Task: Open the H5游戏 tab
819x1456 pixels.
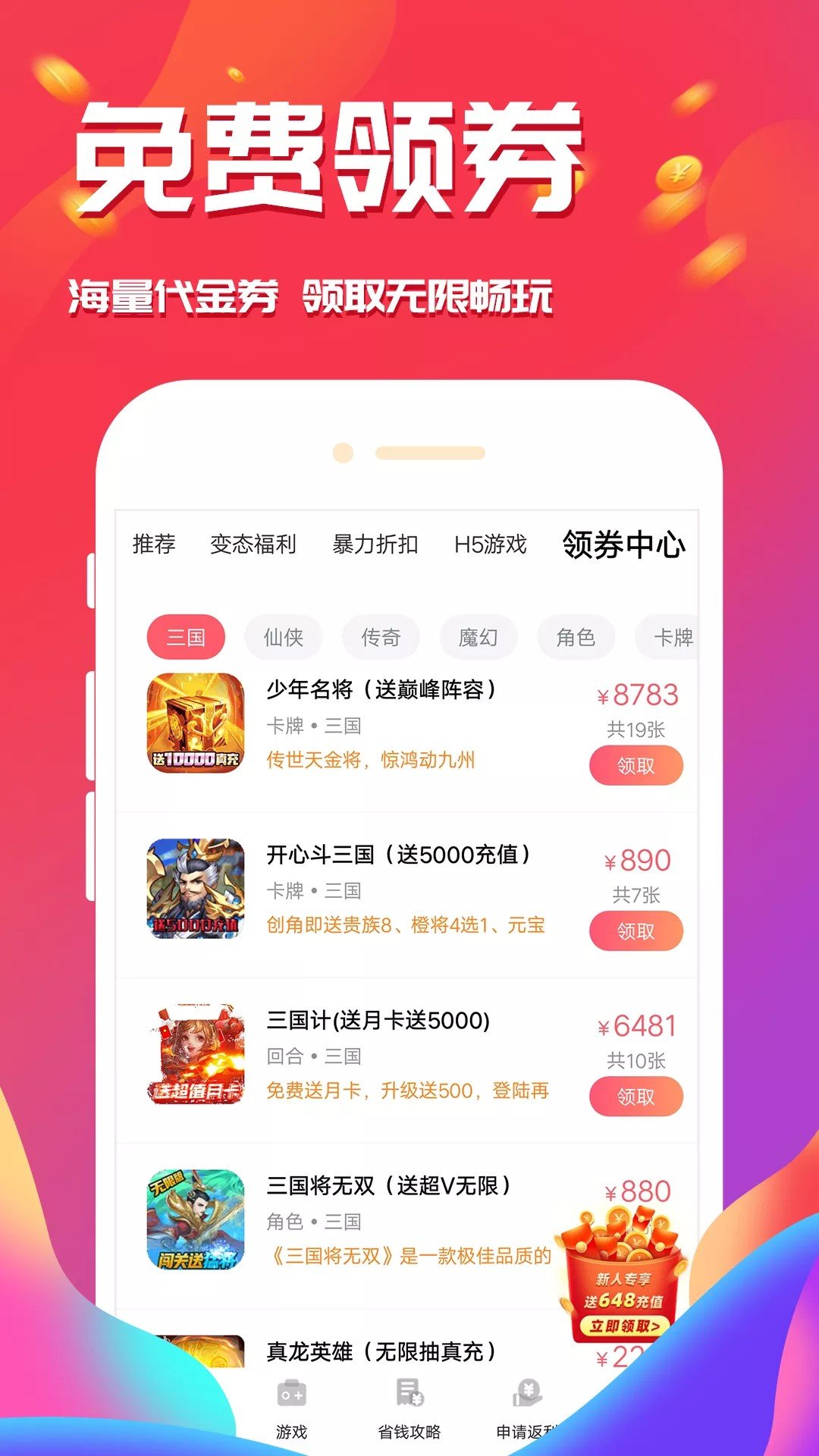Action: tap(489, 543)
